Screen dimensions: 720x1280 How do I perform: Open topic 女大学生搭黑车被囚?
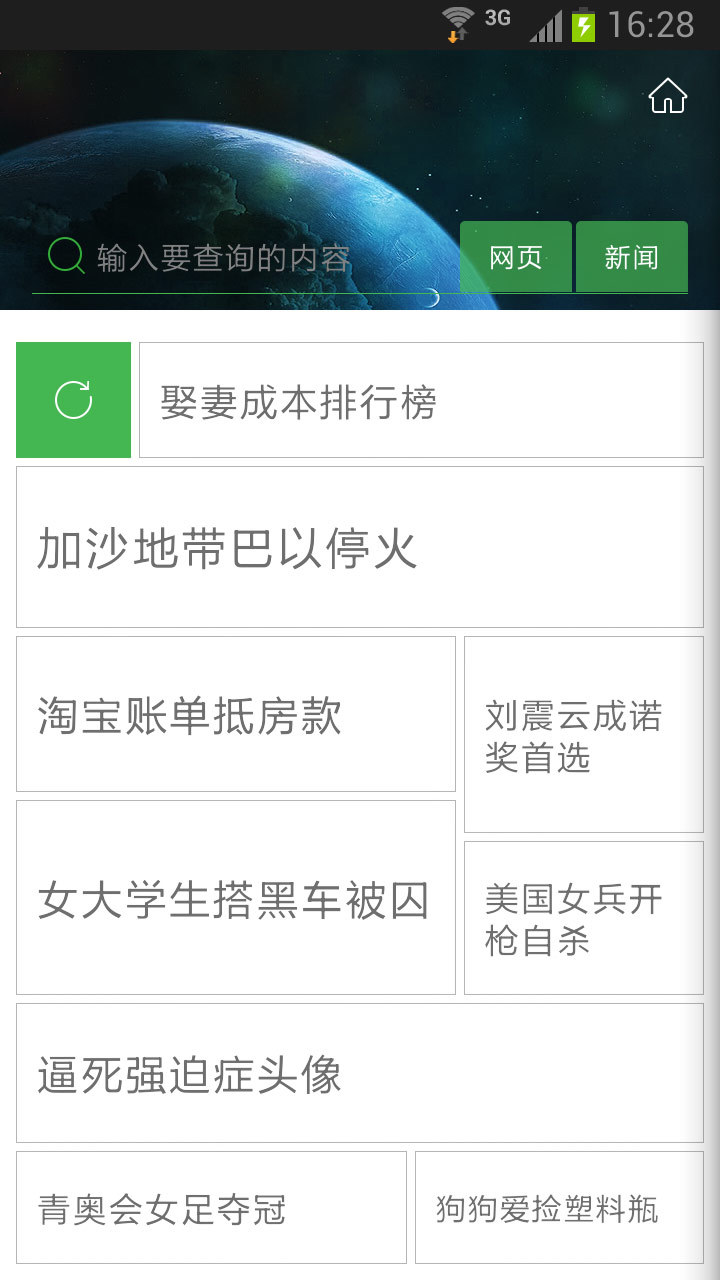(x=235, y=898)
